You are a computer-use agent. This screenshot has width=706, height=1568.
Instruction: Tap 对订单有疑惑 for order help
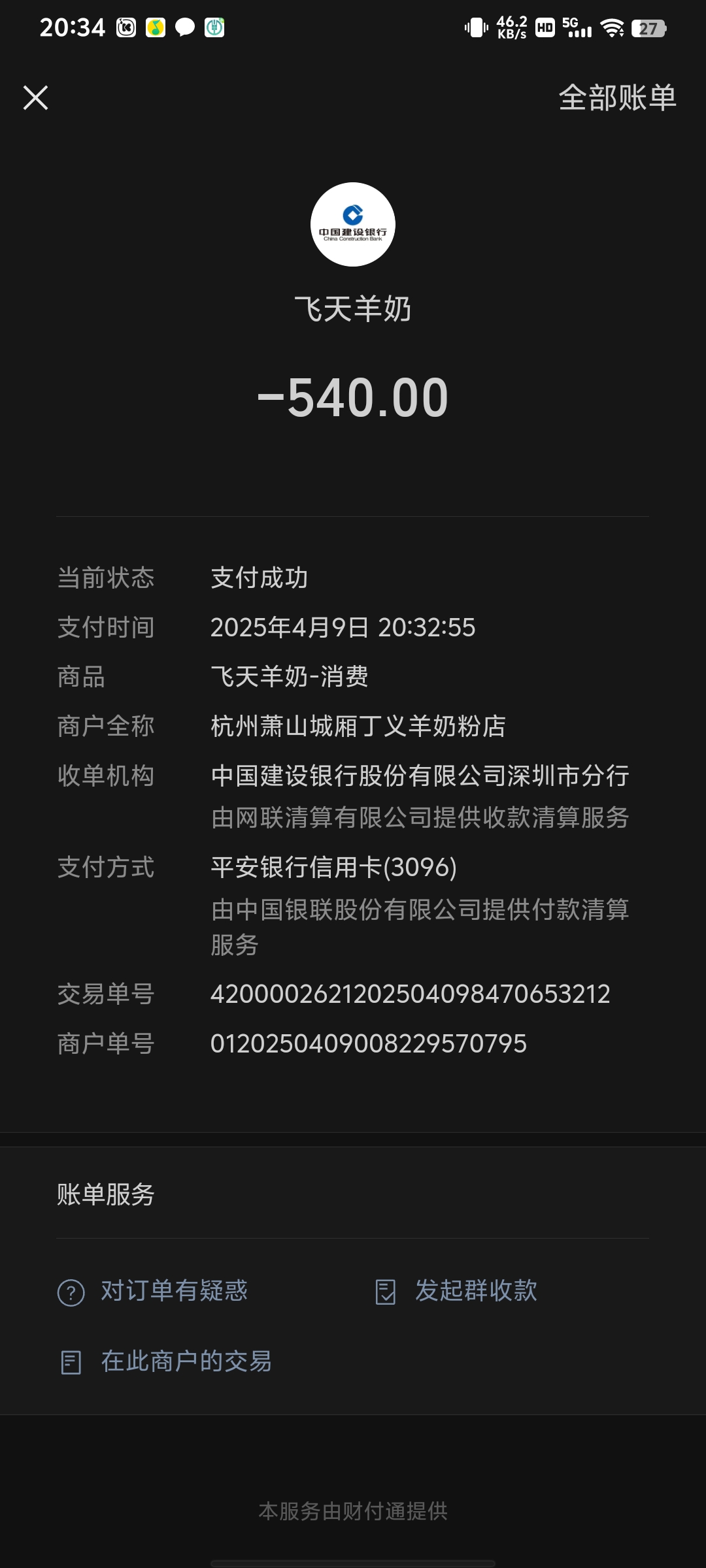[174, 1291]
